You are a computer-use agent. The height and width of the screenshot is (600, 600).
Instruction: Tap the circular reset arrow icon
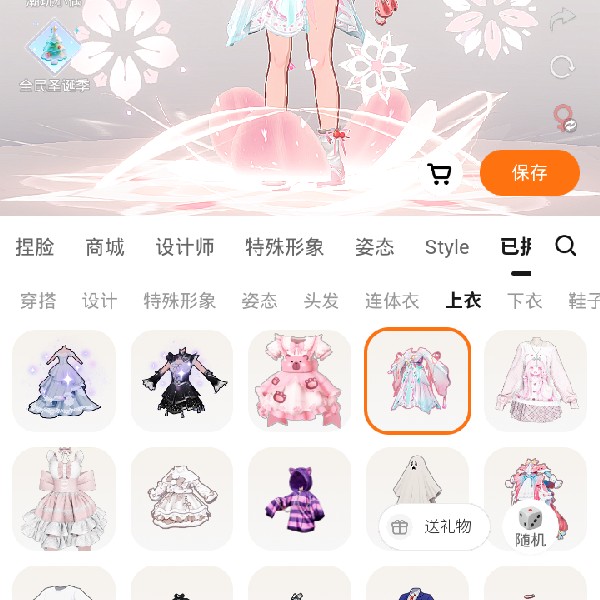tap(563, 68)
